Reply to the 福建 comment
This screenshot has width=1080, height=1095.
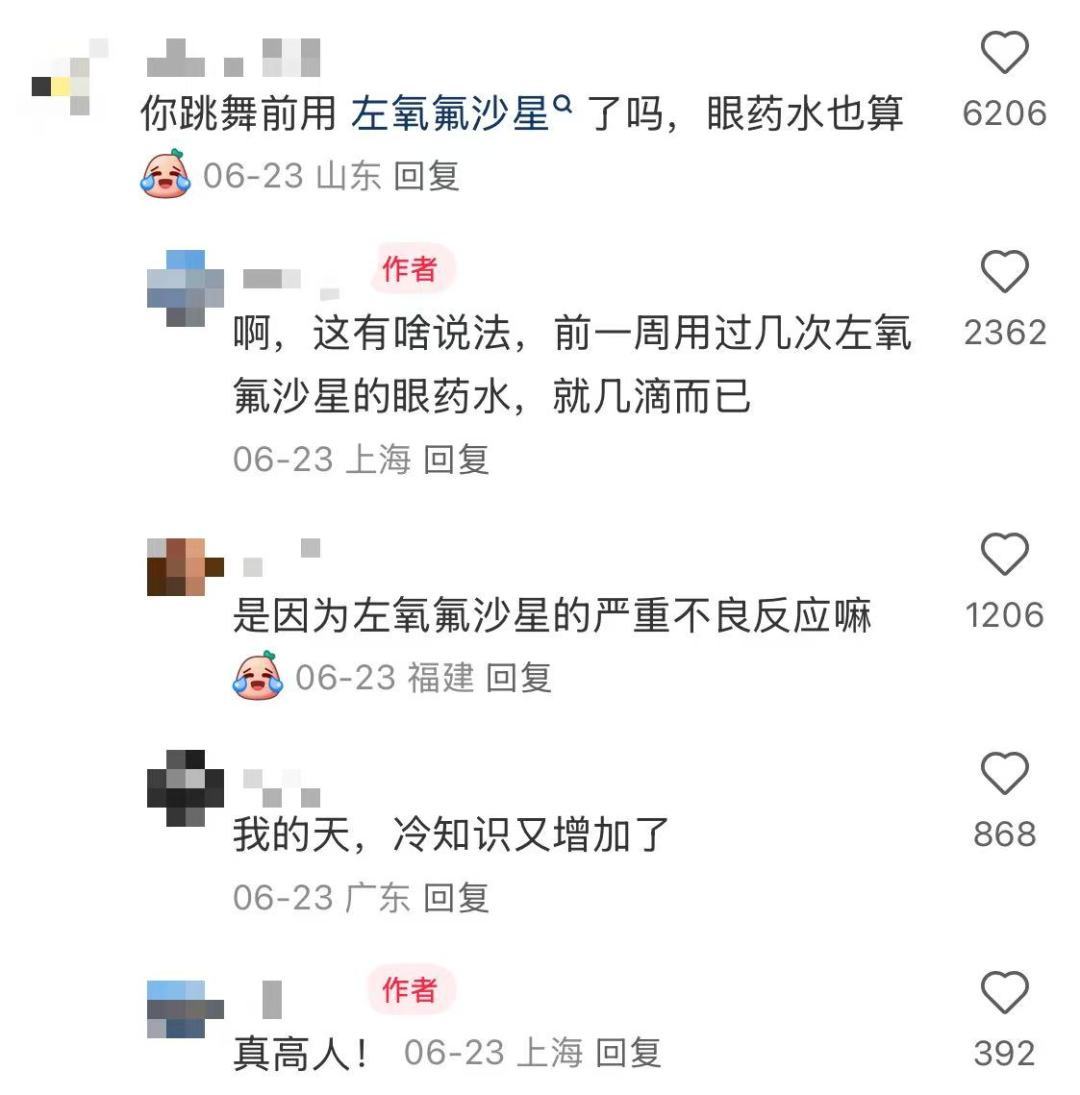[x=518, y=679]
